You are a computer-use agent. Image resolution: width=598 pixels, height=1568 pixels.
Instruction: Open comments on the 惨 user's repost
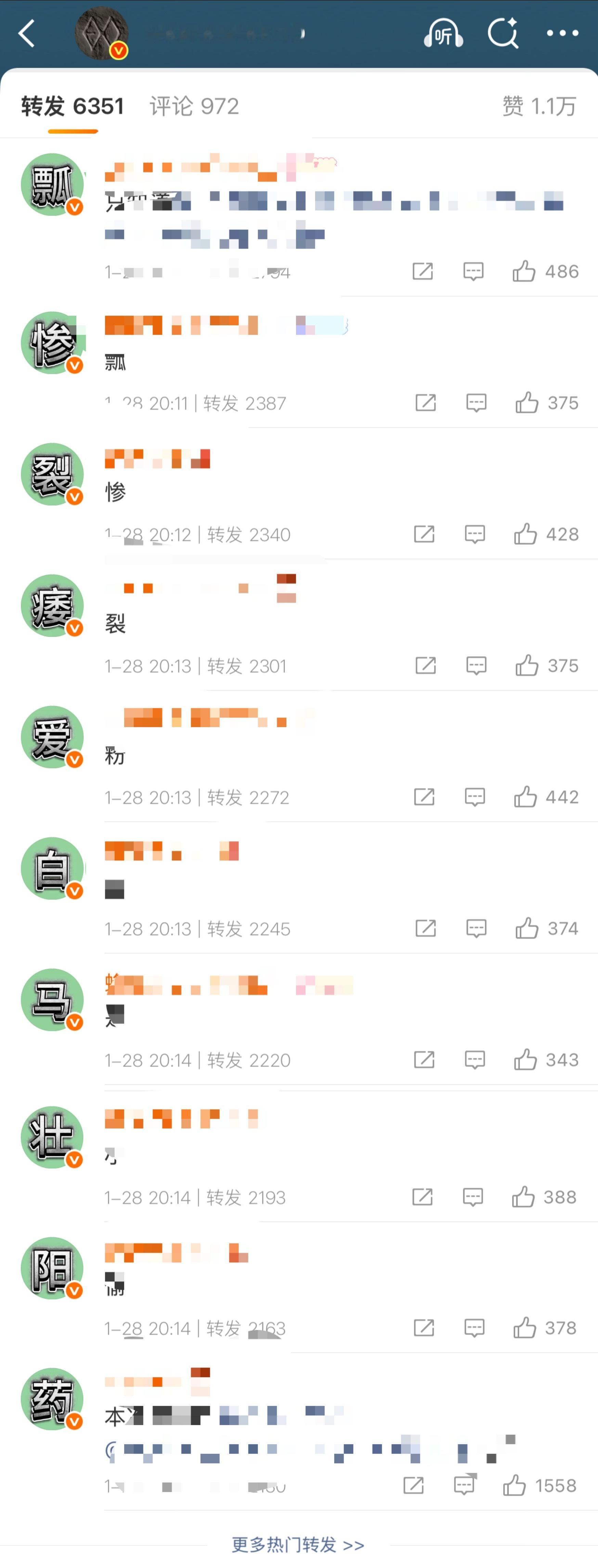(476, 403)
